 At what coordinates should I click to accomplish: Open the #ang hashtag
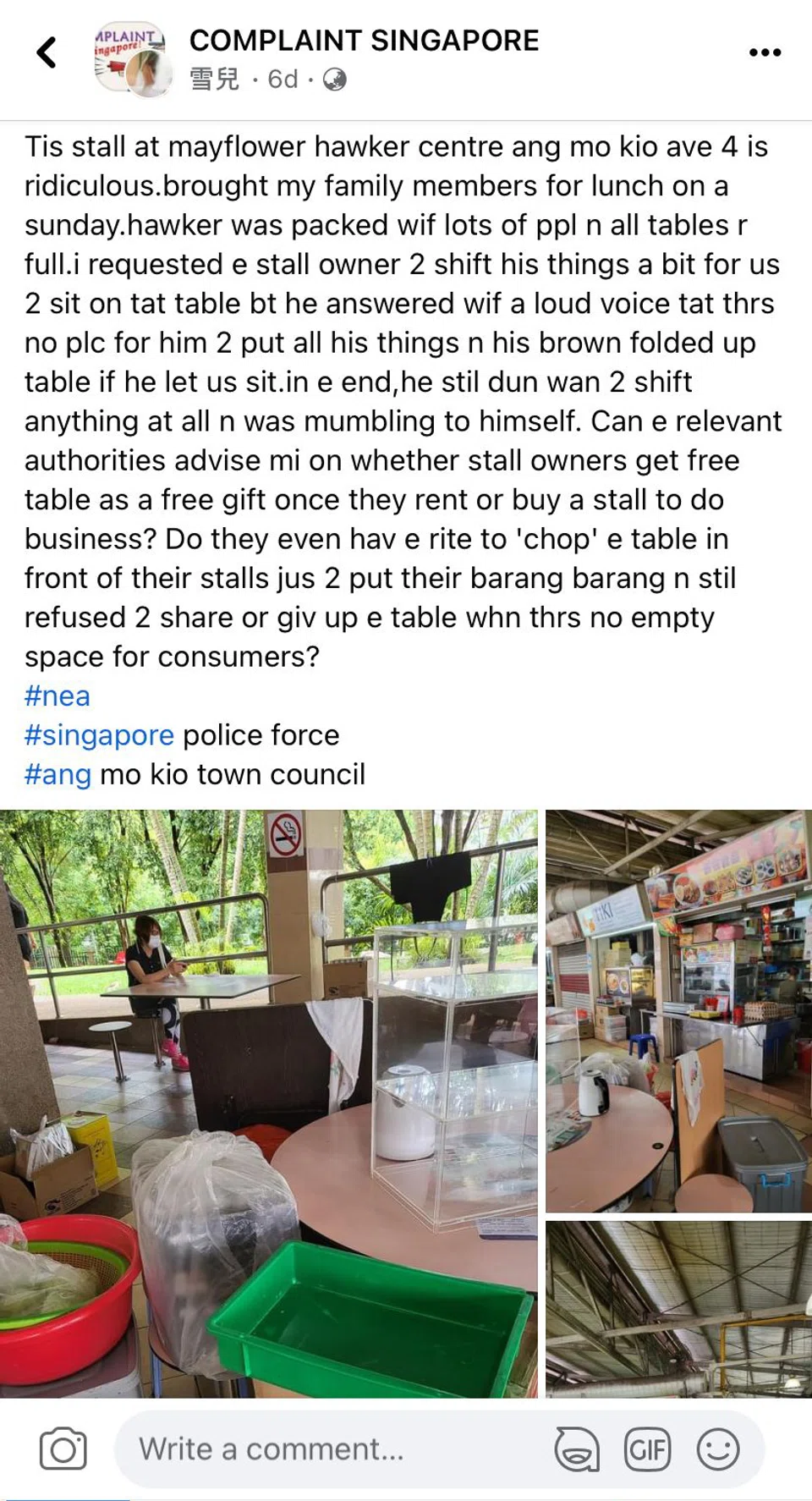[x=58, y=773]
